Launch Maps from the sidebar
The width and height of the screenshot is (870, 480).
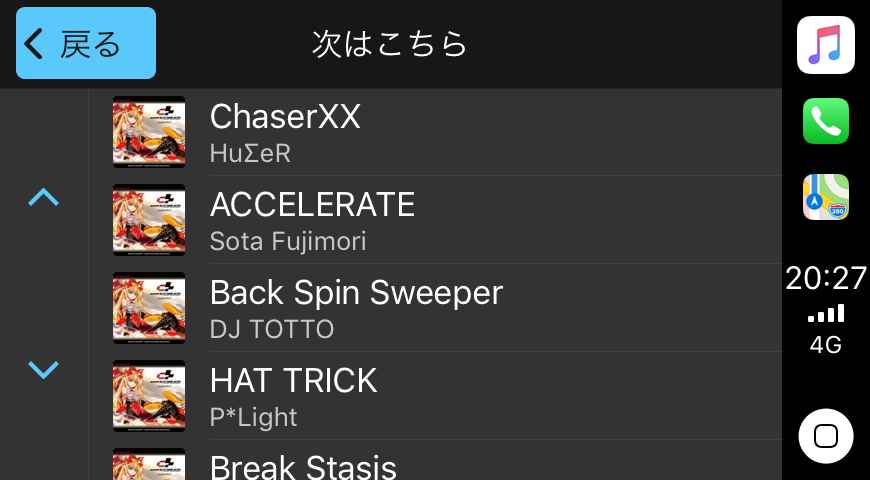point(825,197)
